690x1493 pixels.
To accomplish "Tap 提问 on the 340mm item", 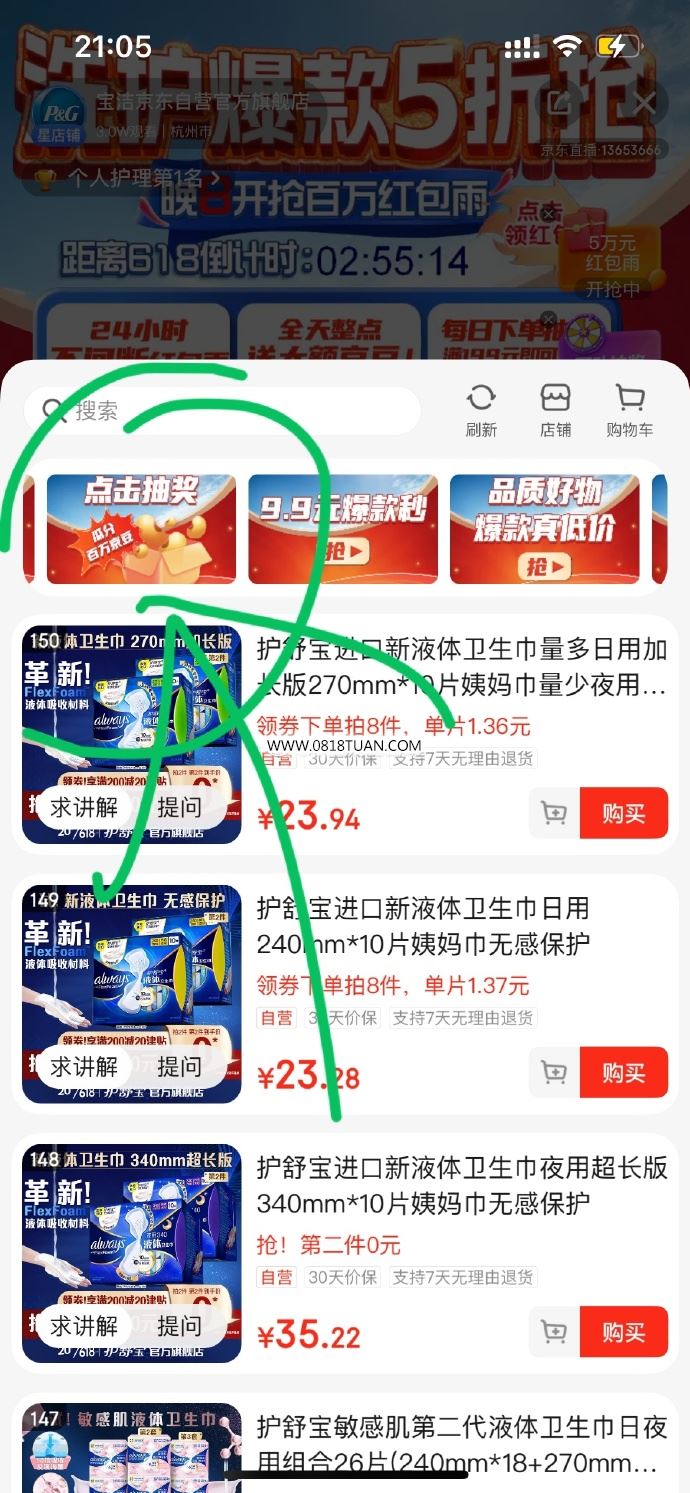I will (x=179, y=1325).
